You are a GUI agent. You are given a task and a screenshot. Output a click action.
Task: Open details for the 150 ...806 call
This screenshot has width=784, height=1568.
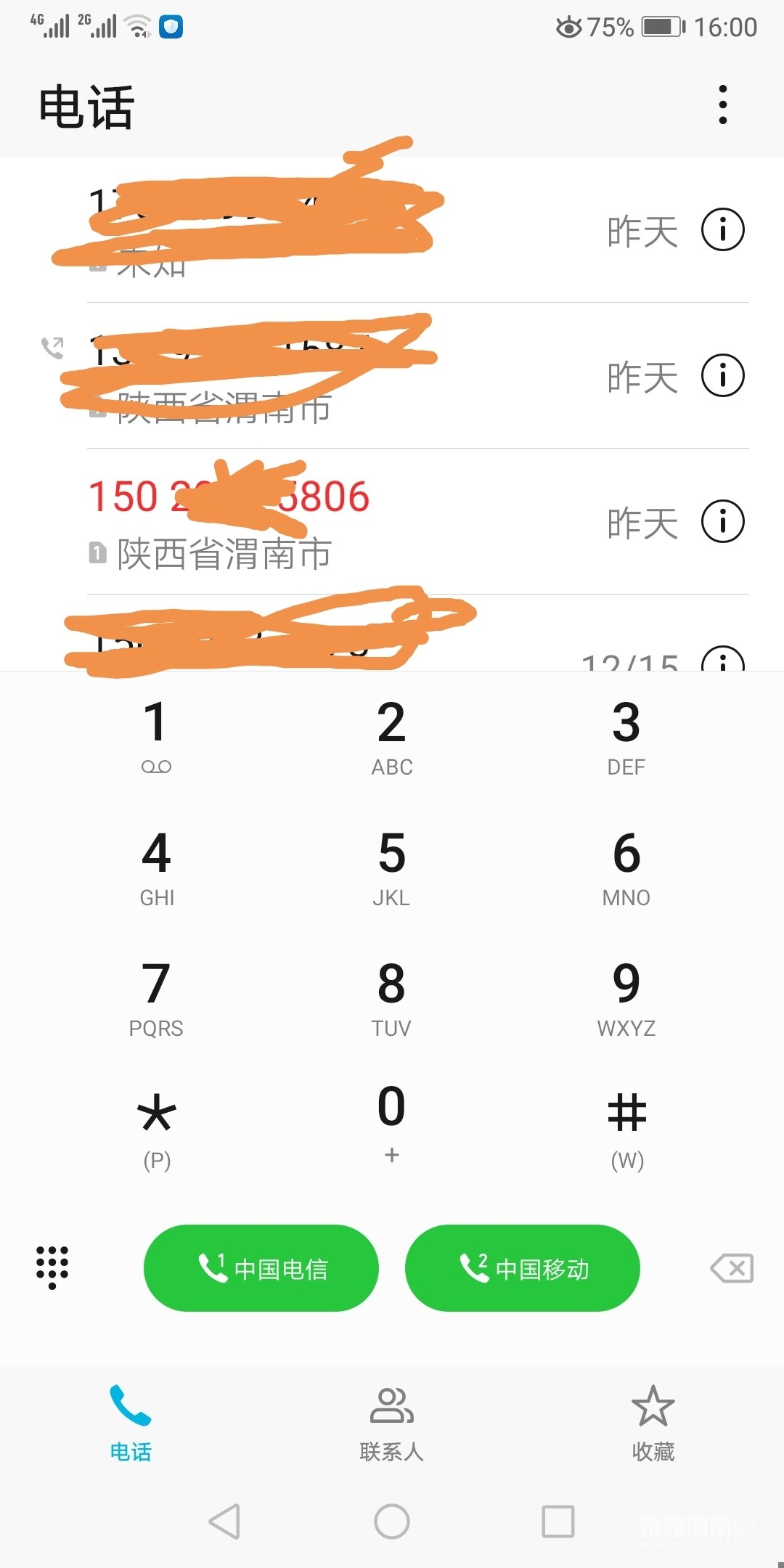[722, 521]
